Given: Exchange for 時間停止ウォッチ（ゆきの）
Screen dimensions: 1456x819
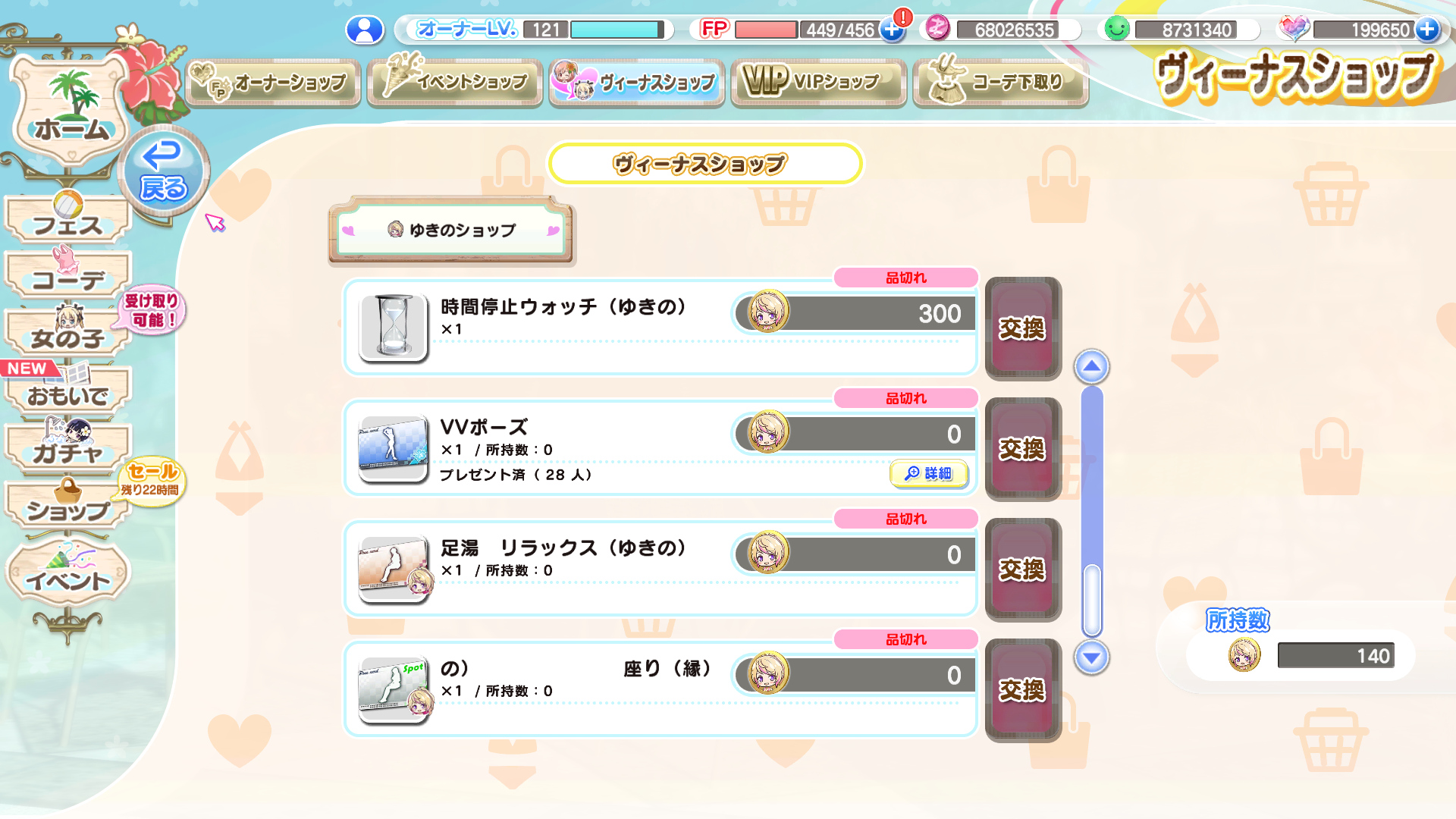Looking at the screenshot, I should 1022,328.
